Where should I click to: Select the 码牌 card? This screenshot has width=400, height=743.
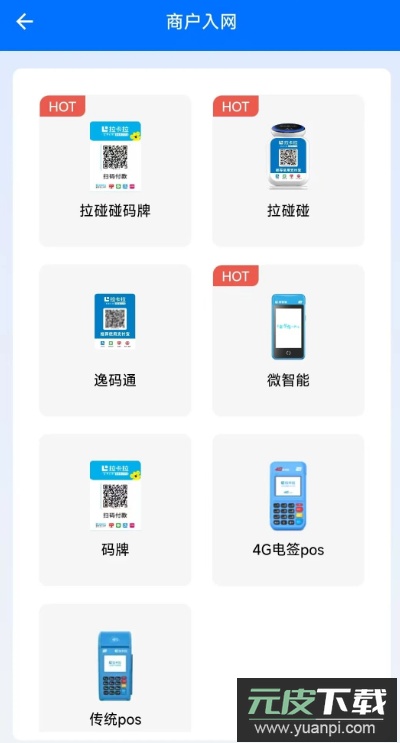pyautogui.click(x=115, y=510)
